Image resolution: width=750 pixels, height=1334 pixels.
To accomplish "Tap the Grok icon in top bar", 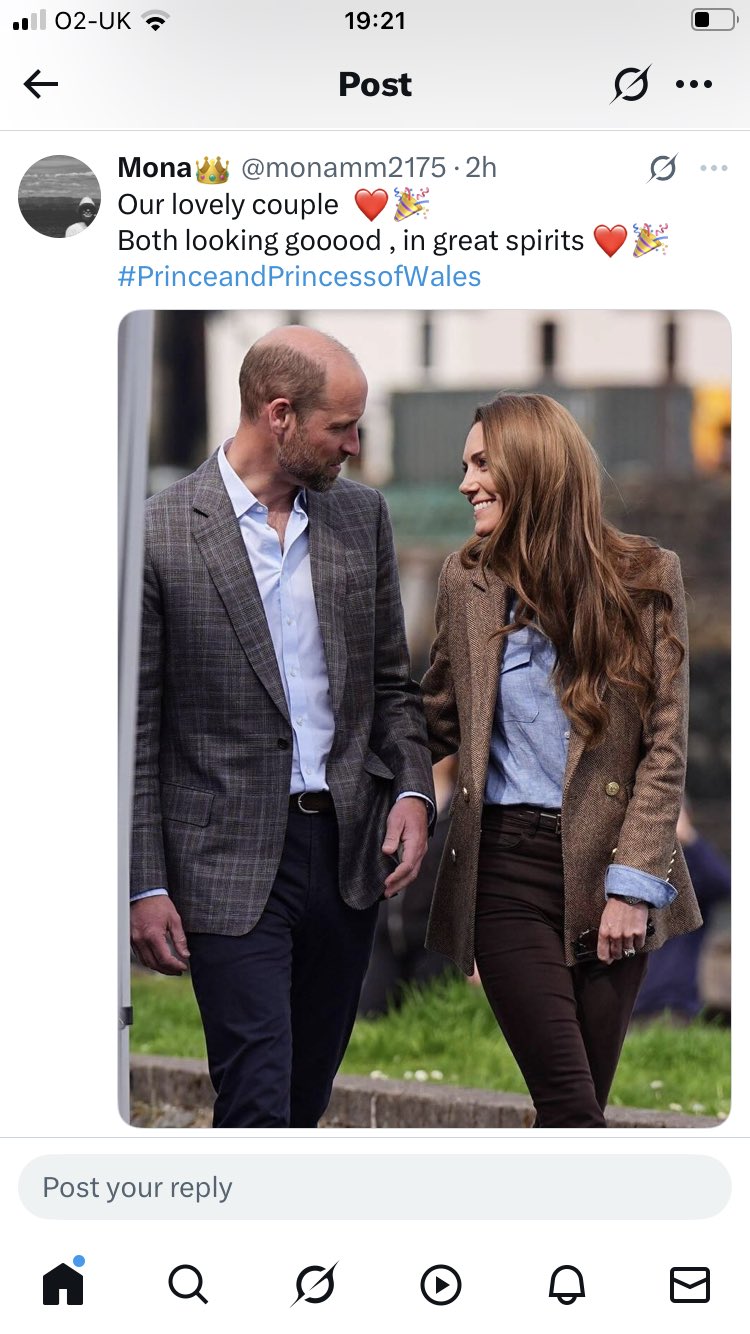I will (x=631, y=85).
